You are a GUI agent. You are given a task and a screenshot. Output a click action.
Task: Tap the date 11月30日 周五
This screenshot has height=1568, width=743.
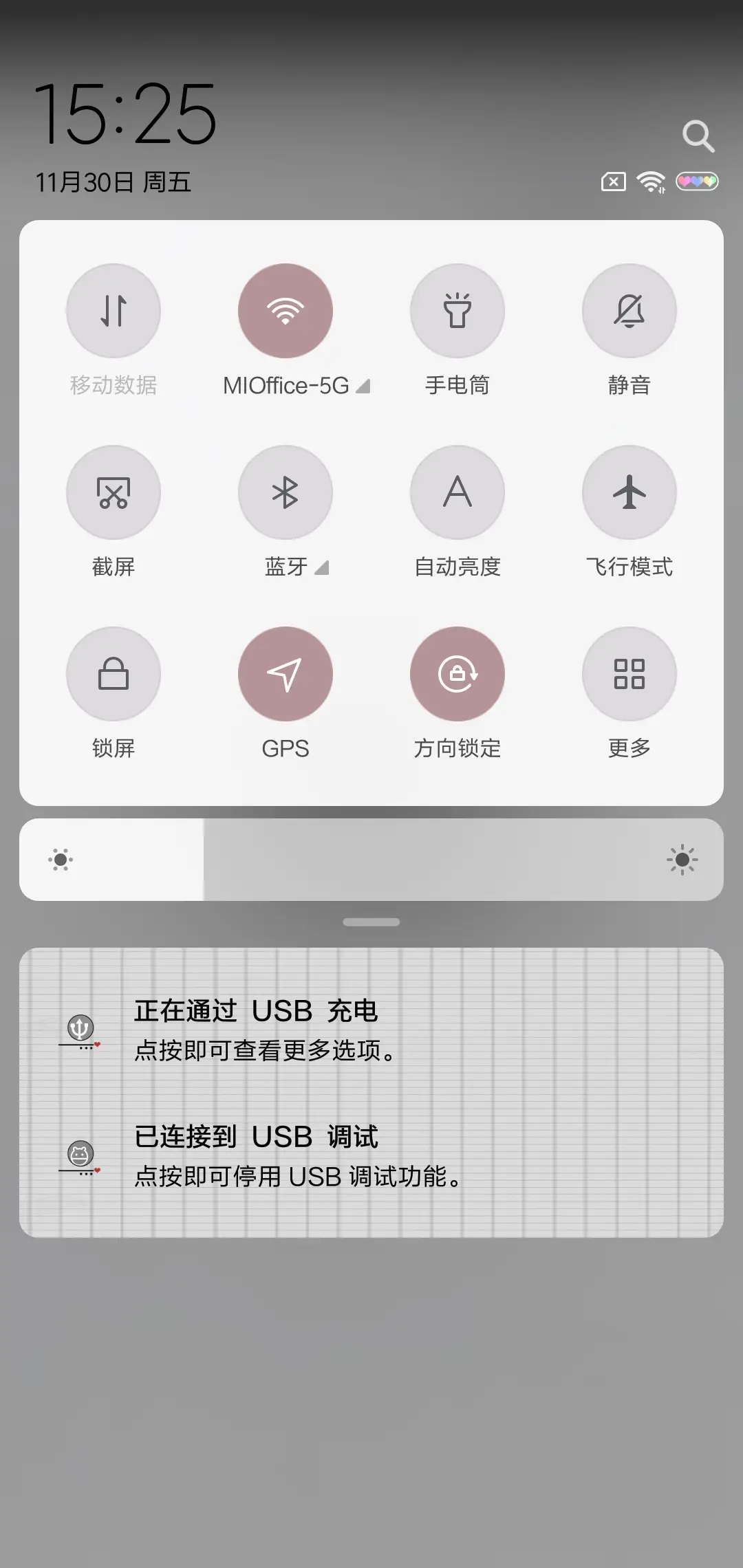[114, 183]
